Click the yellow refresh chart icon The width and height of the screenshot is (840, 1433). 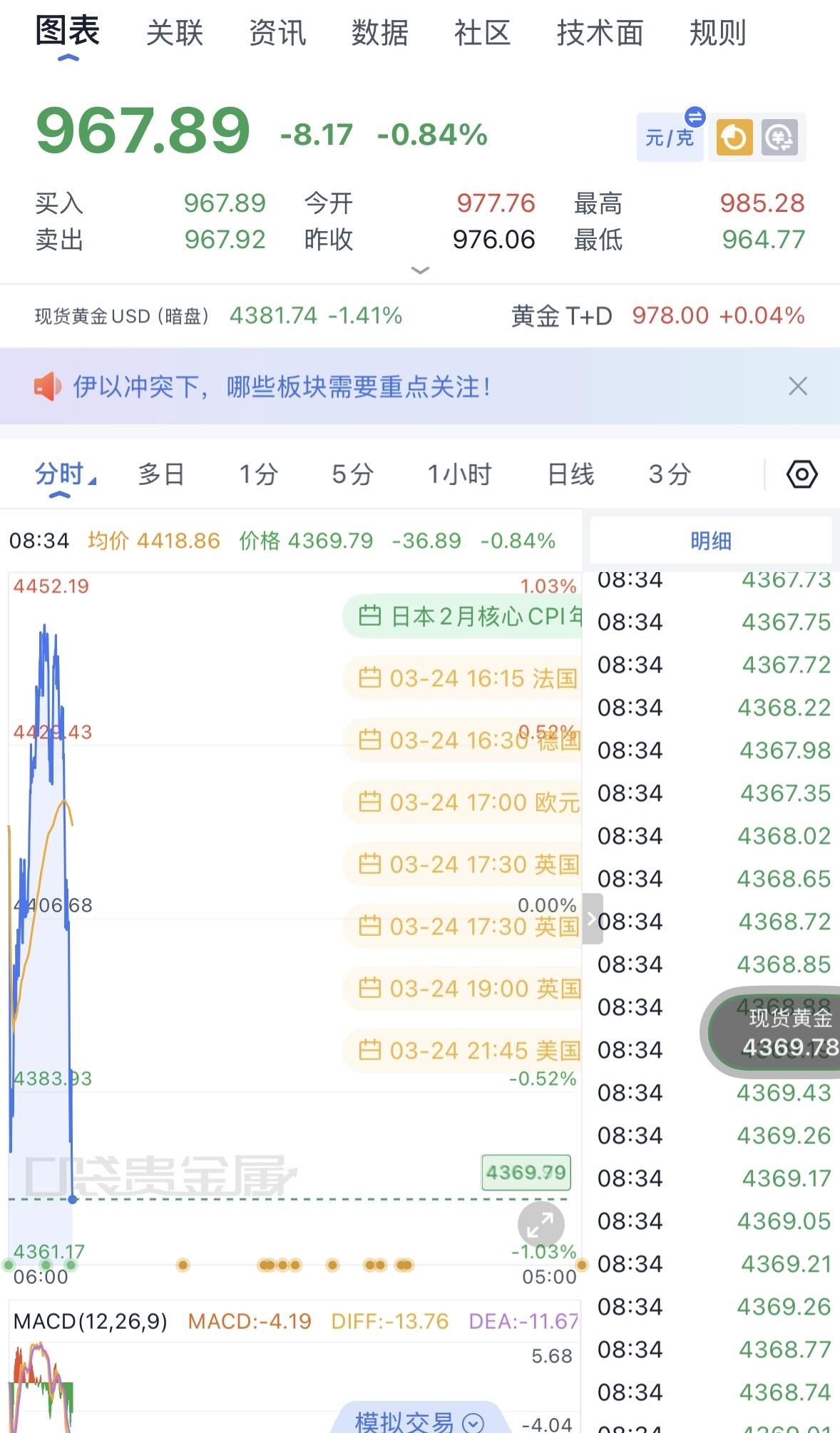pos(734,136)
